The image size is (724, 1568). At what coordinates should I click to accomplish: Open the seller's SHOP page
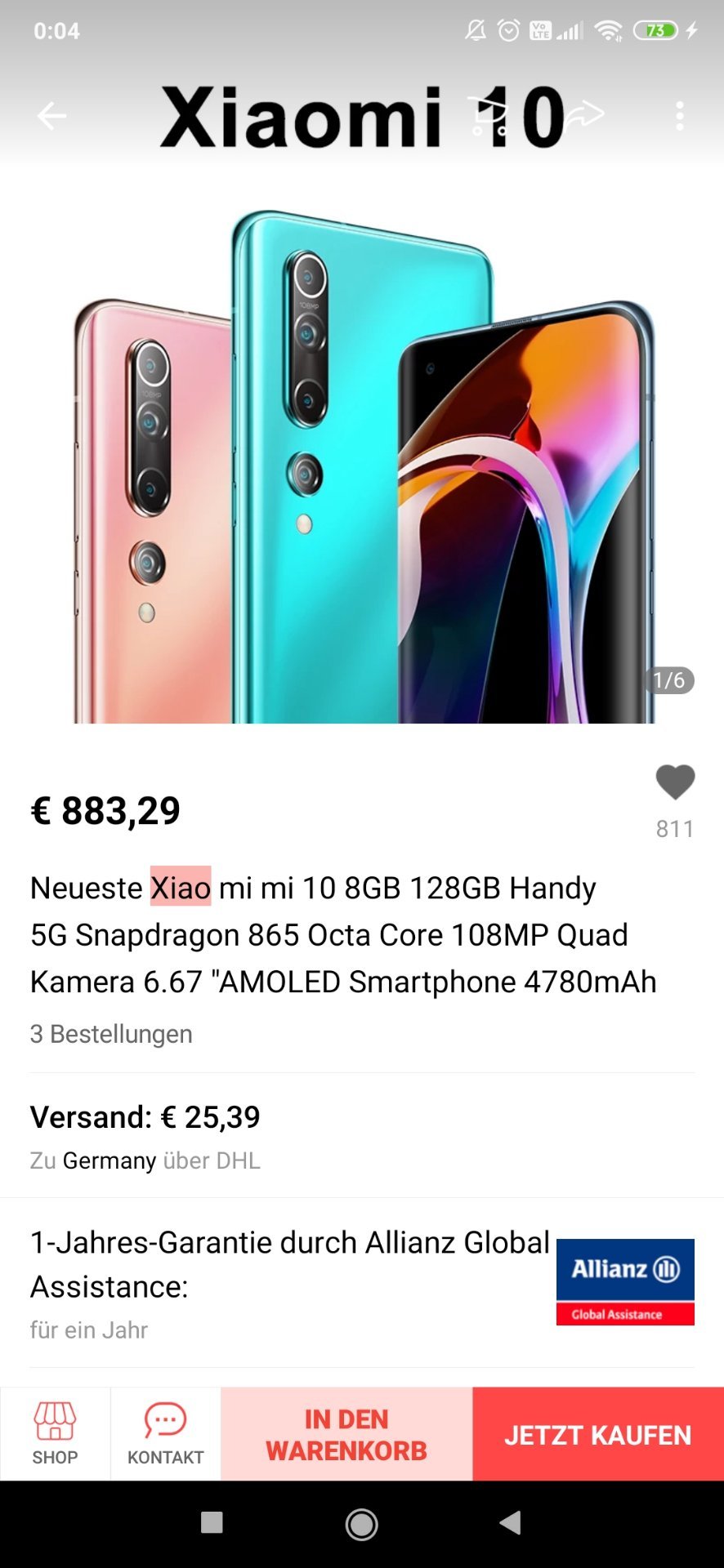(55, 1433)
